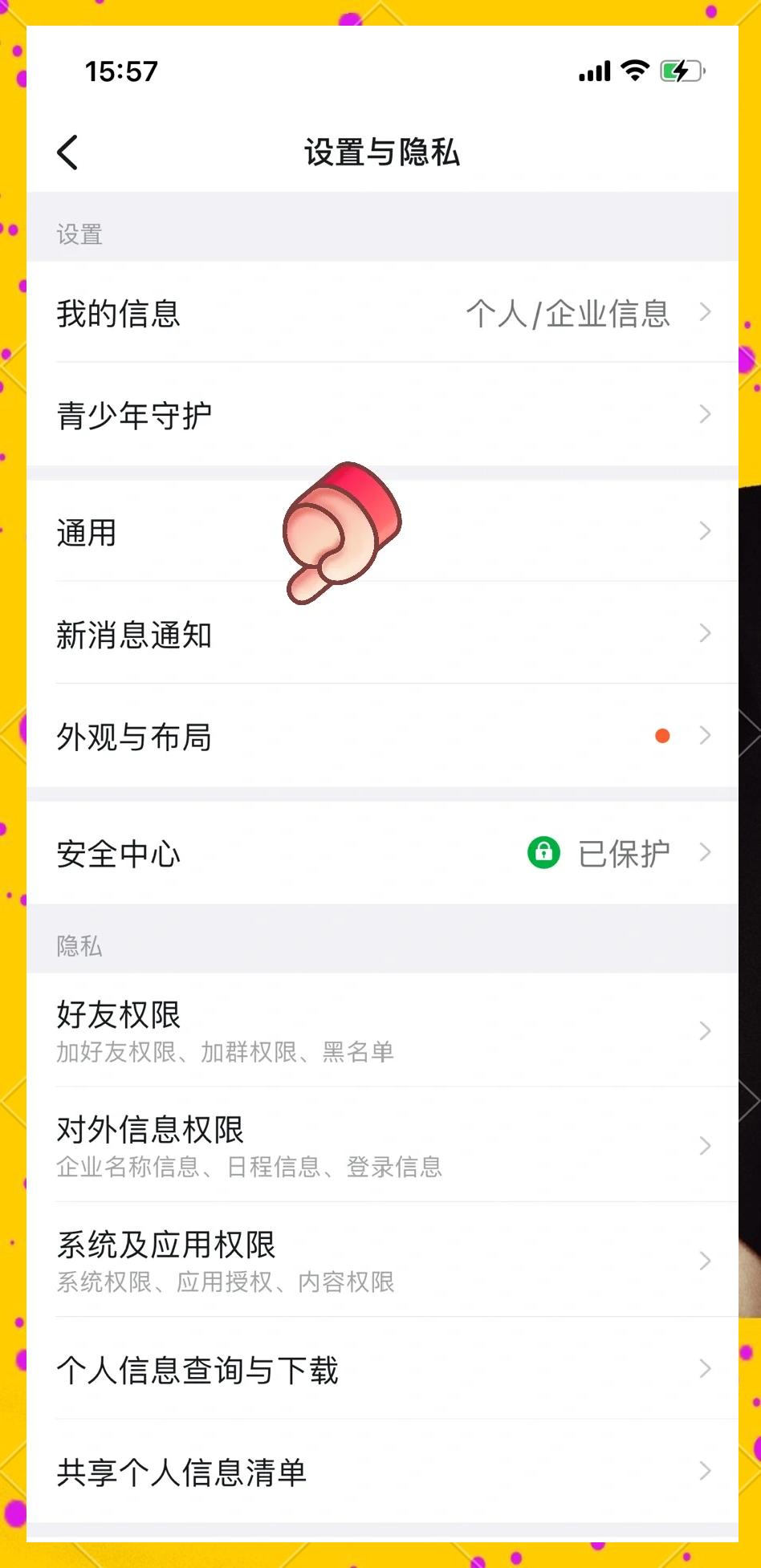This screenshot has width=761, height=1568.
Task: Click the back arrow to leave settings
Action: click(x=67, y=152)
